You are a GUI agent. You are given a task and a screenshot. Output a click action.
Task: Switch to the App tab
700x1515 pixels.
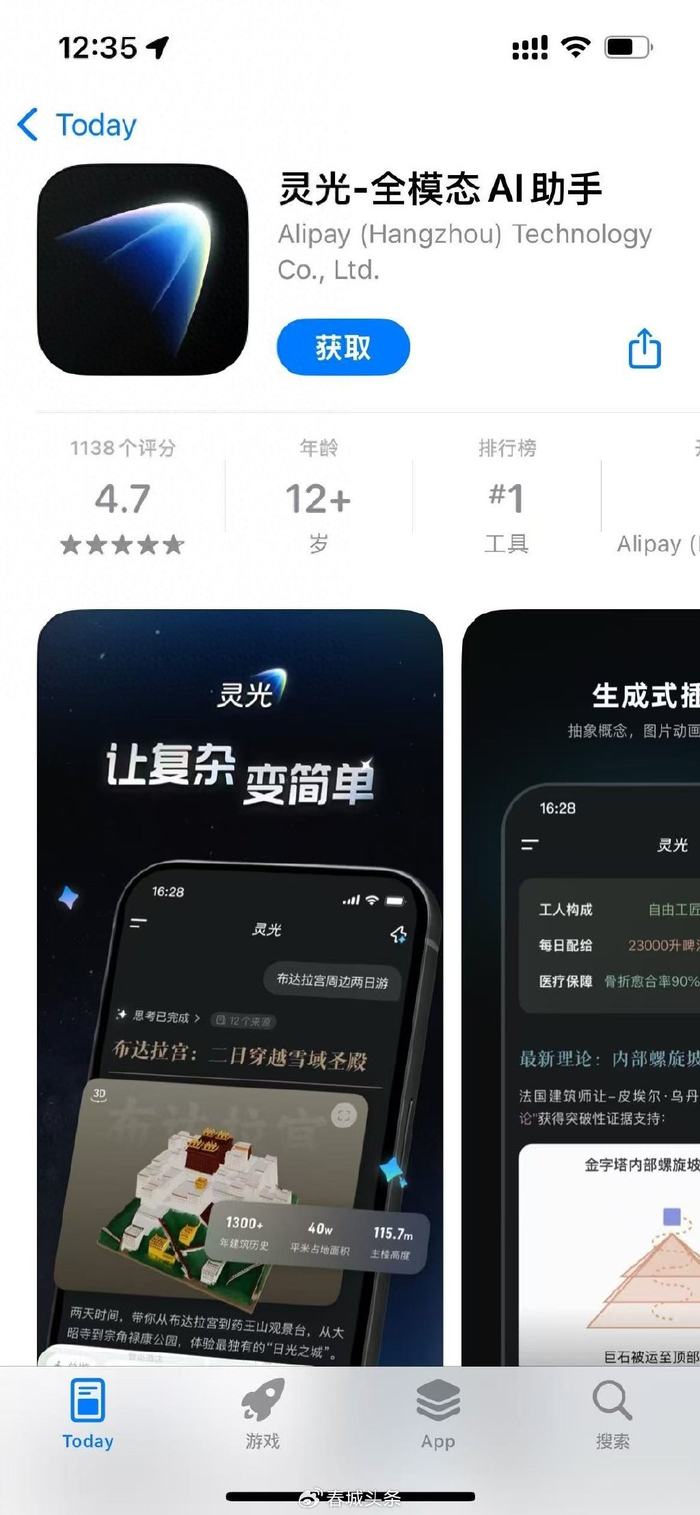point(438,1414)
